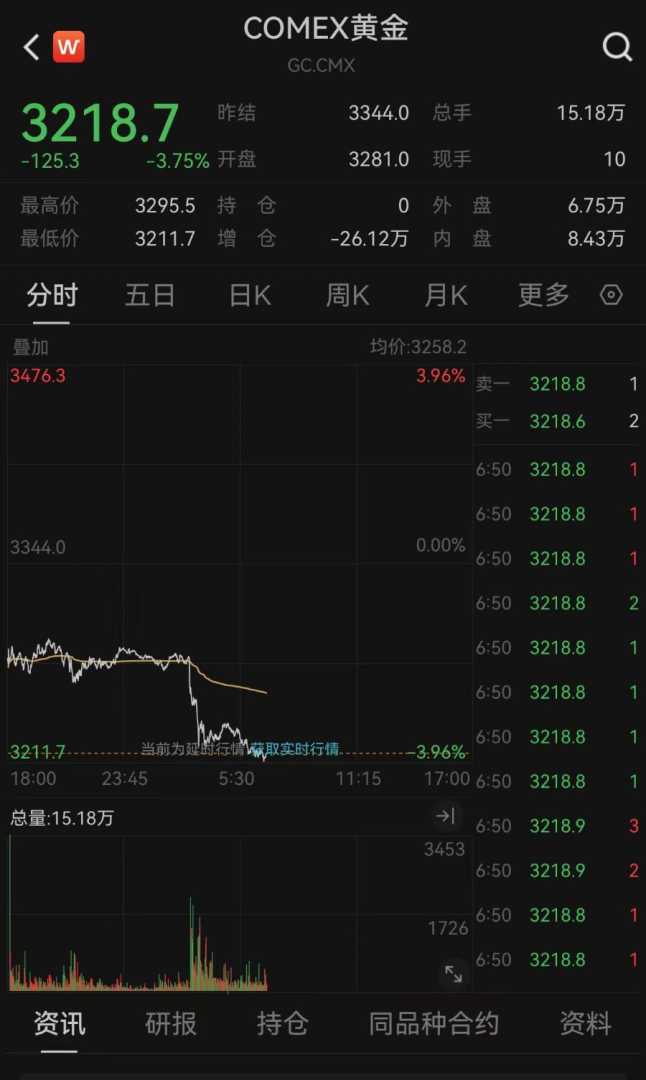Expand the chart to fullscreen
This screenshot has height=1080, width=646.
(453, 973)
